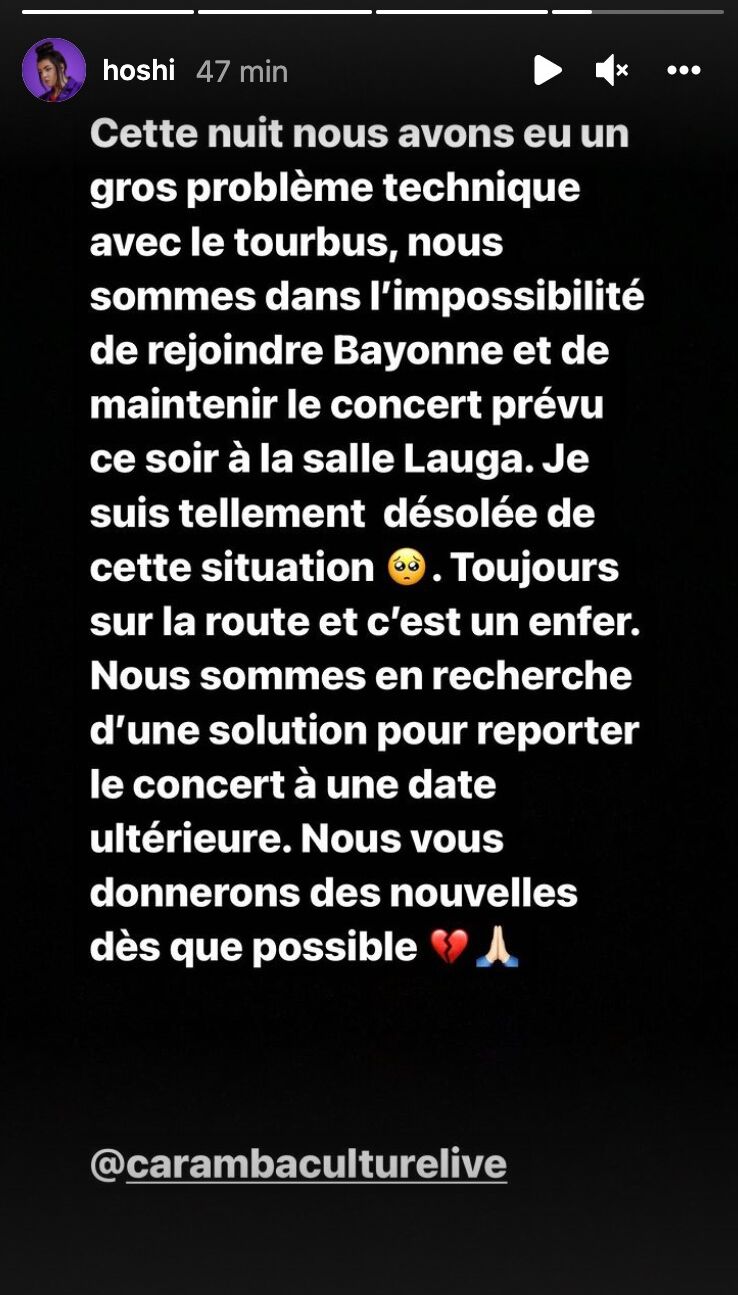Open hoshi's profile picture
The image size is (738, 1295).
[x=54, y=70]
